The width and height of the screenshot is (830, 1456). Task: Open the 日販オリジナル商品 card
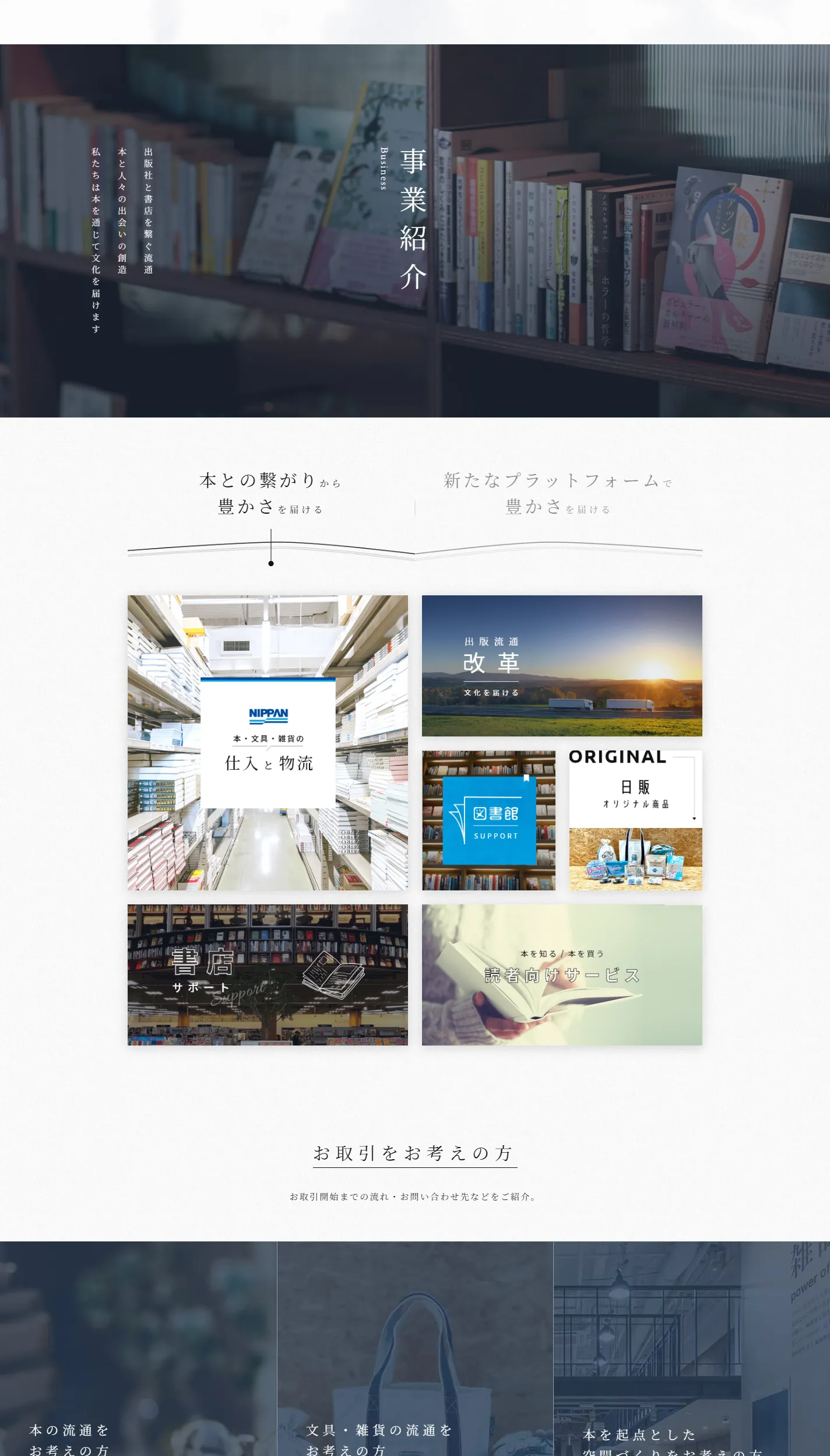[x=635, y=820]
